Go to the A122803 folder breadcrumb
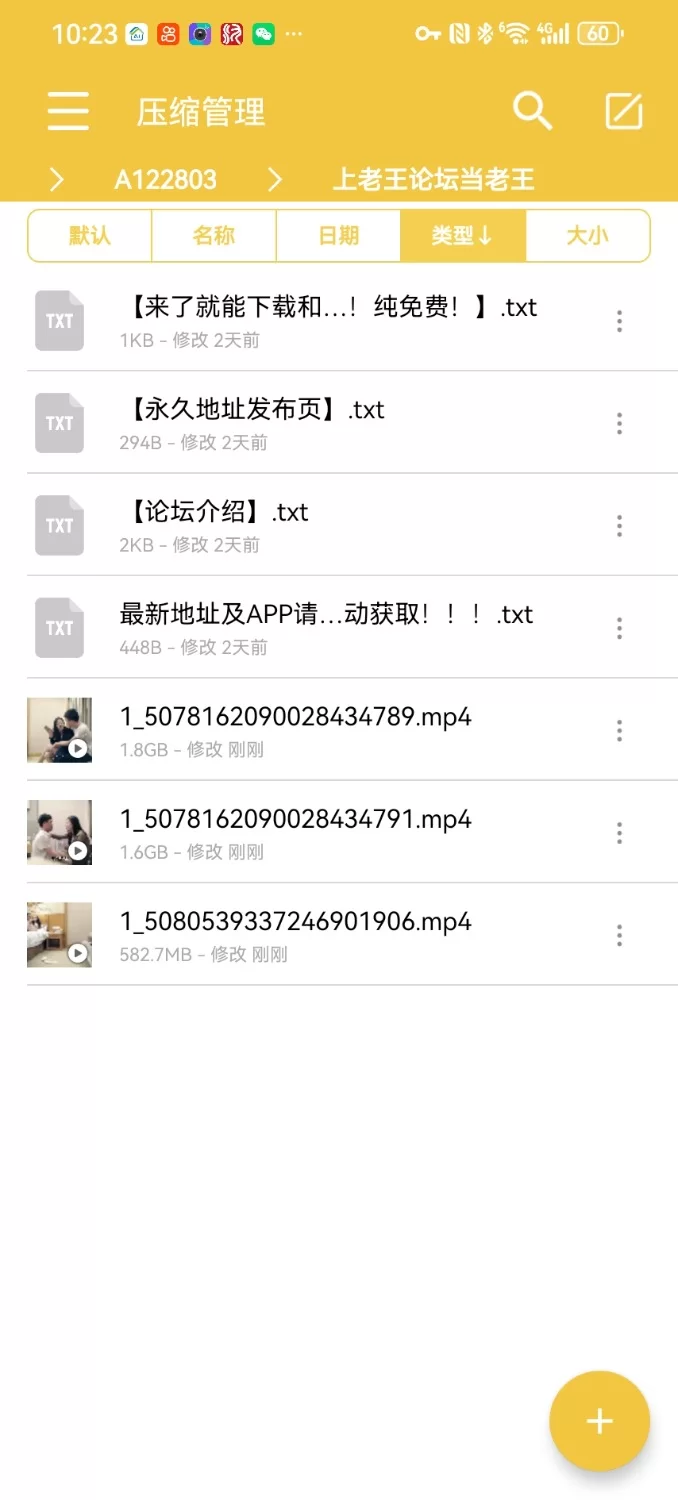Image resolution: width=678 pixels, height=1500 pixels. (165, 180)
